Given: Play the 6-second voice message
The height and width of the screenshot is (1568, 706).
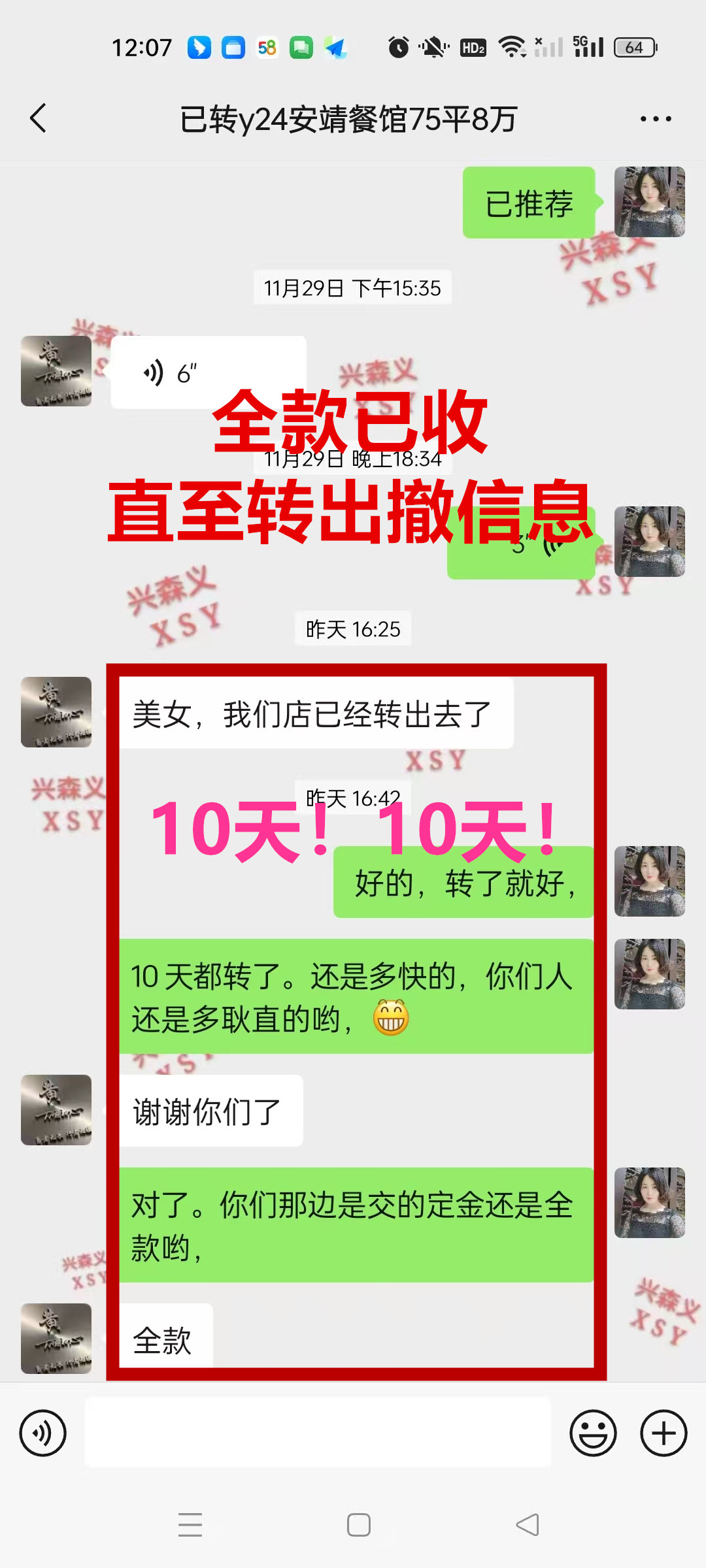Looking at the screenshot, I should [208, 373].
